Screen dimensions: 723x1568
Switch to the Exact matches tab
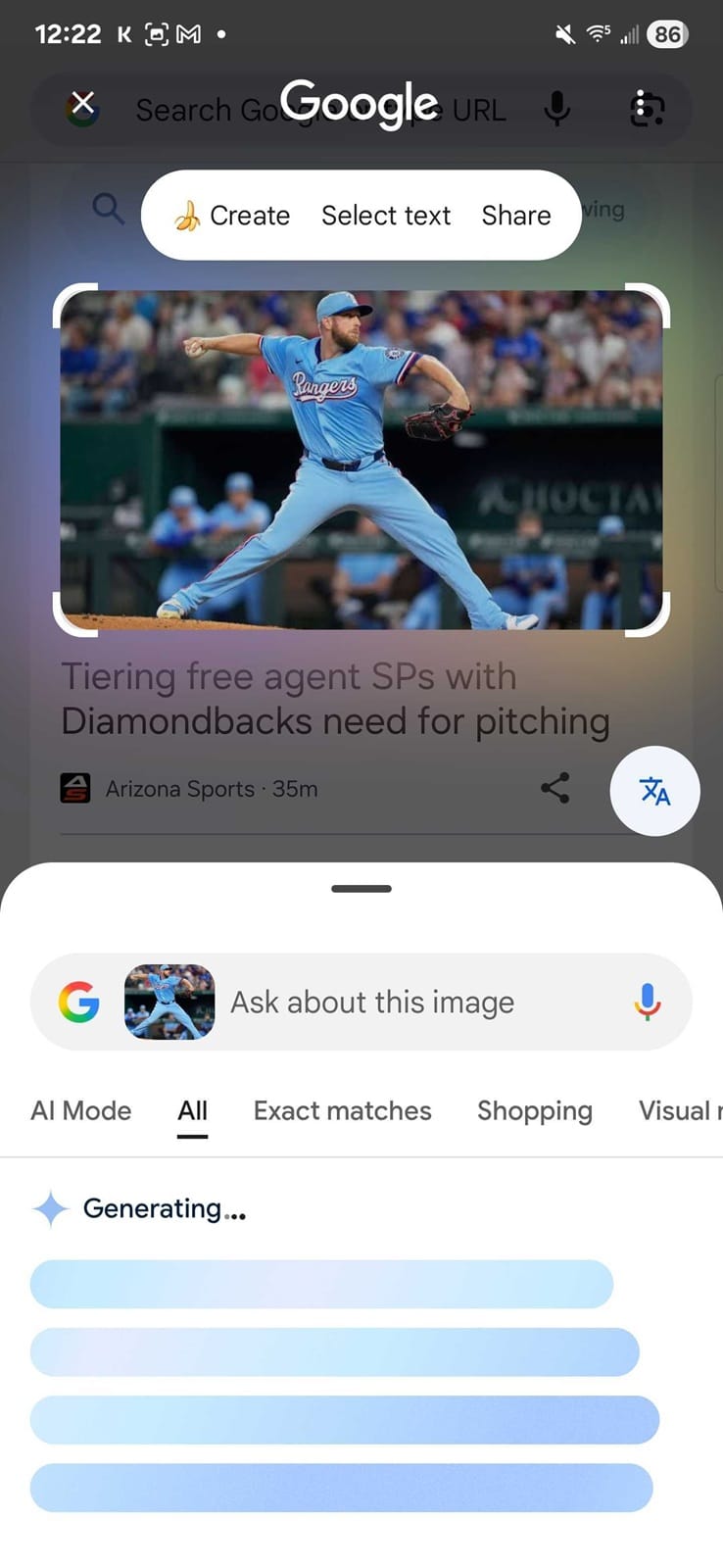tap(342, 1110)
